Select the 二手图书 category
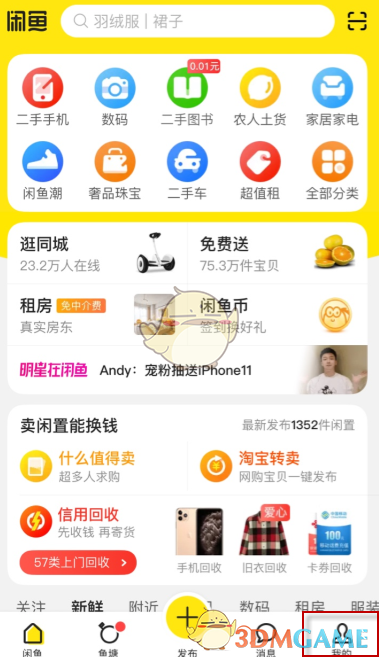The image size is (379, 657). (x=187, y=98)
